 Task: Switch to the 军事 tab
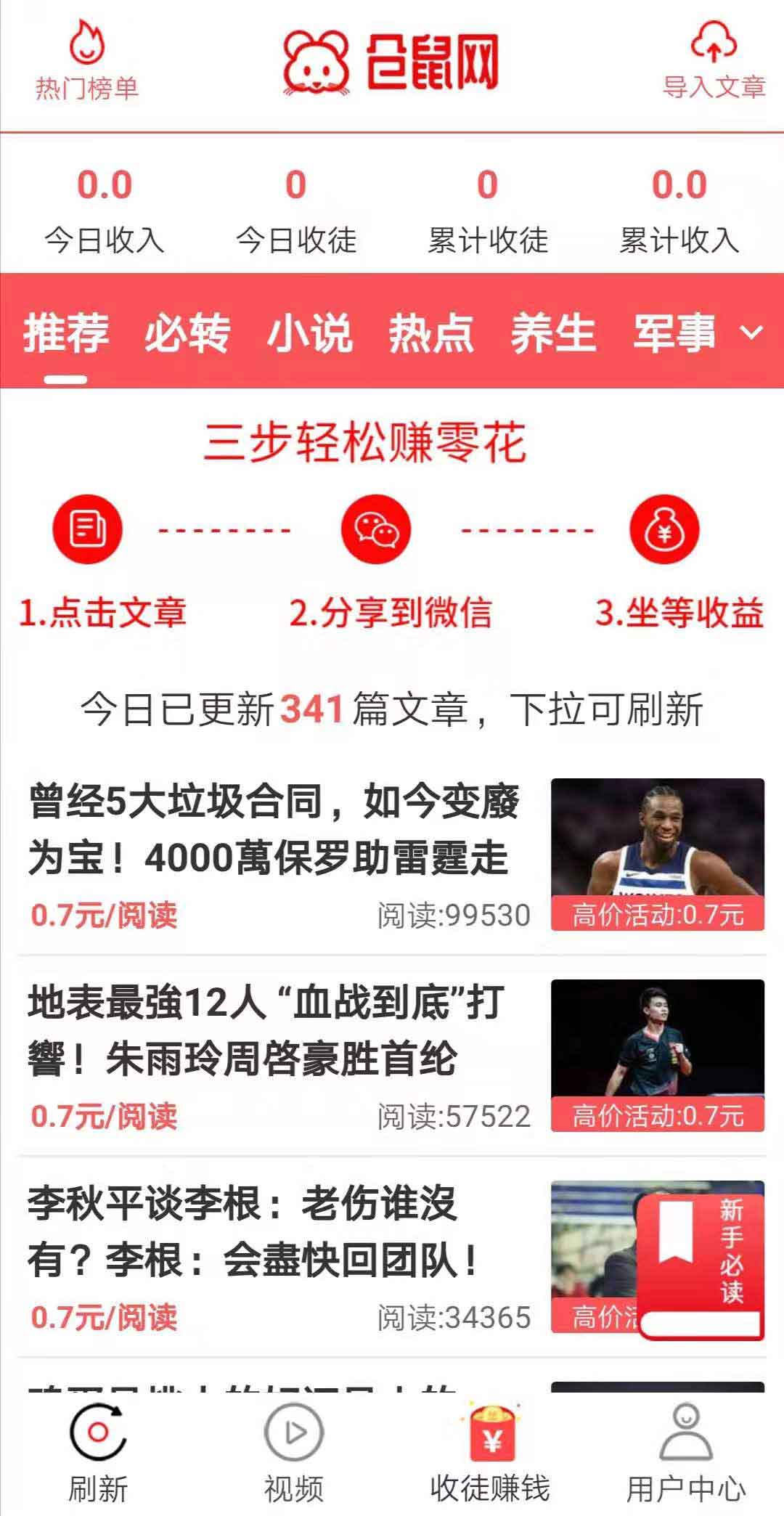pos(674,334)
